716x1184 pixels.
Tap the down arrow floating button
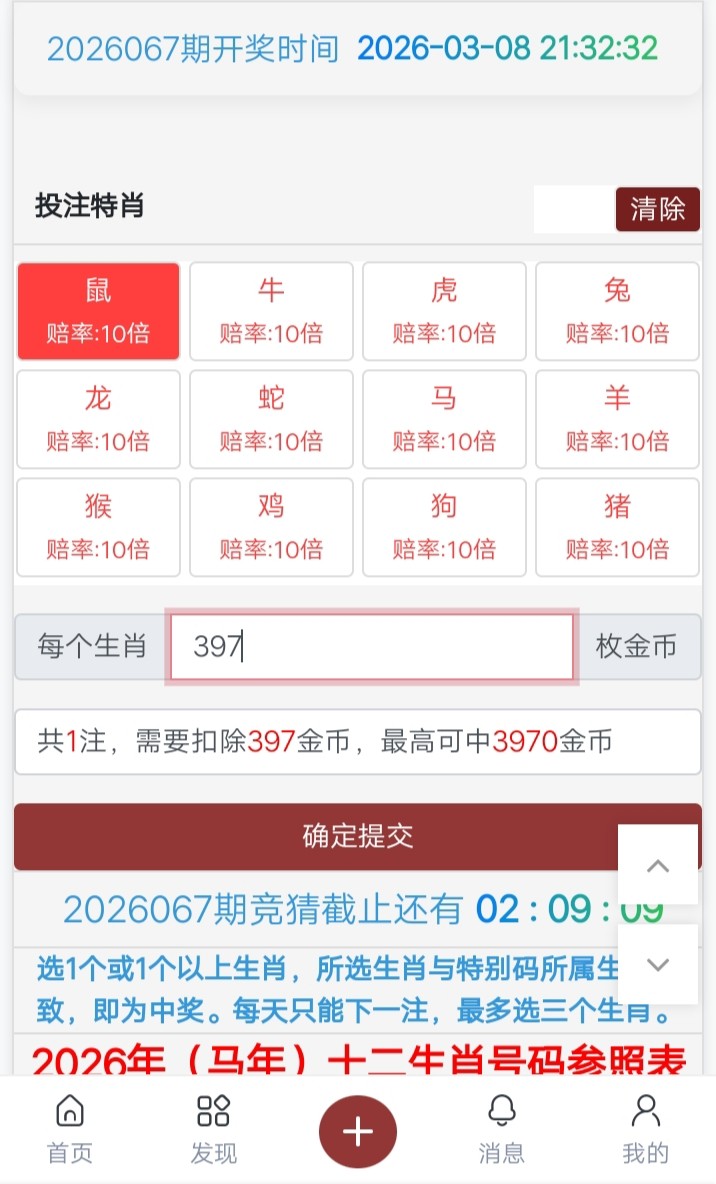click(658, 964)
